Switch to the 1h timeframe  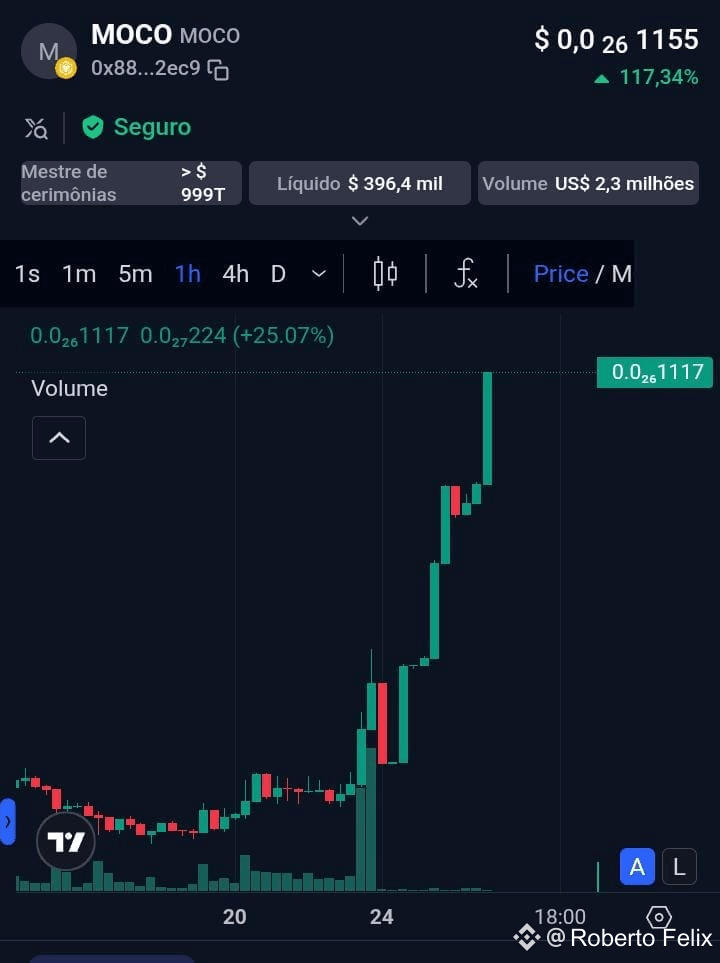point(187,273)
